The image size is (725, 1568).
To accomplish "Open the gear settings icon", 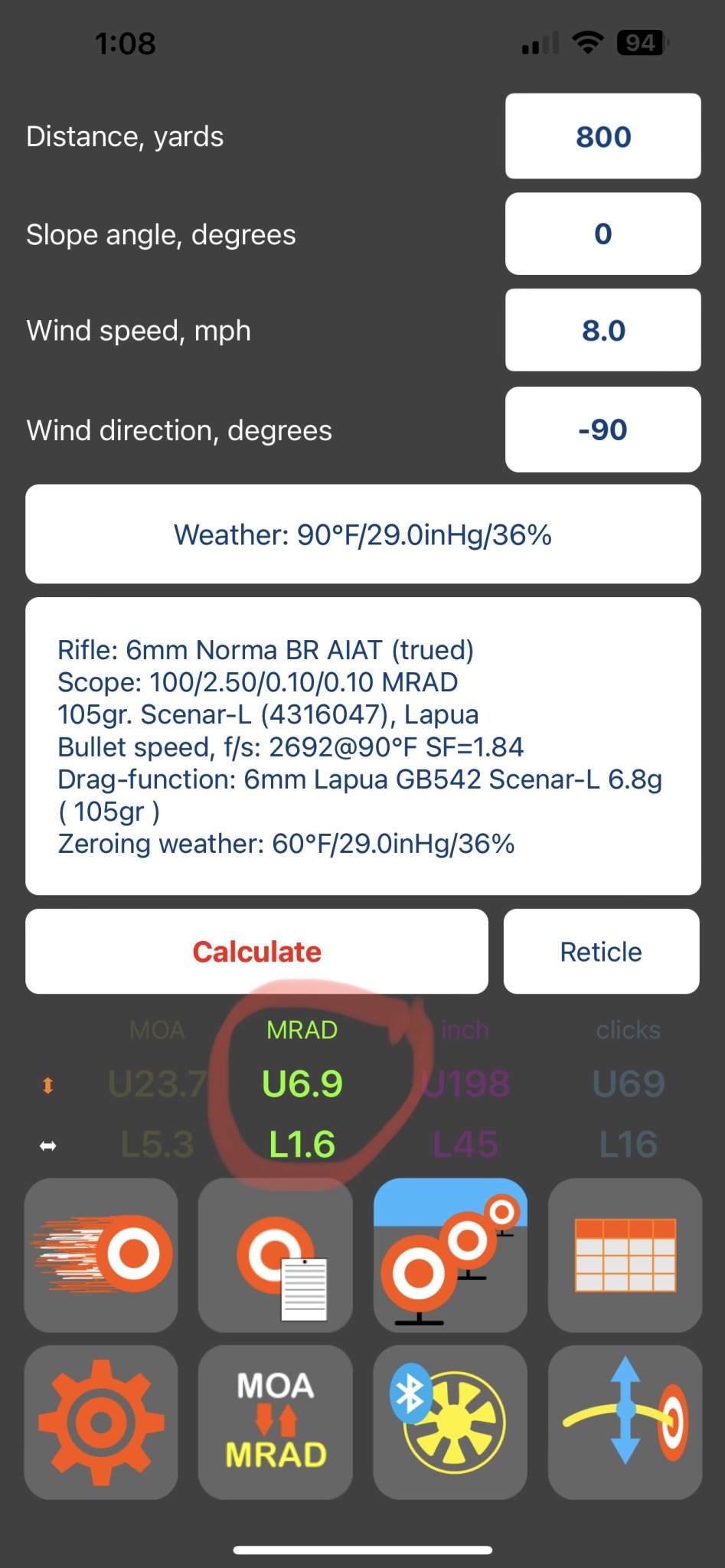I will [x=101, y=1423].
